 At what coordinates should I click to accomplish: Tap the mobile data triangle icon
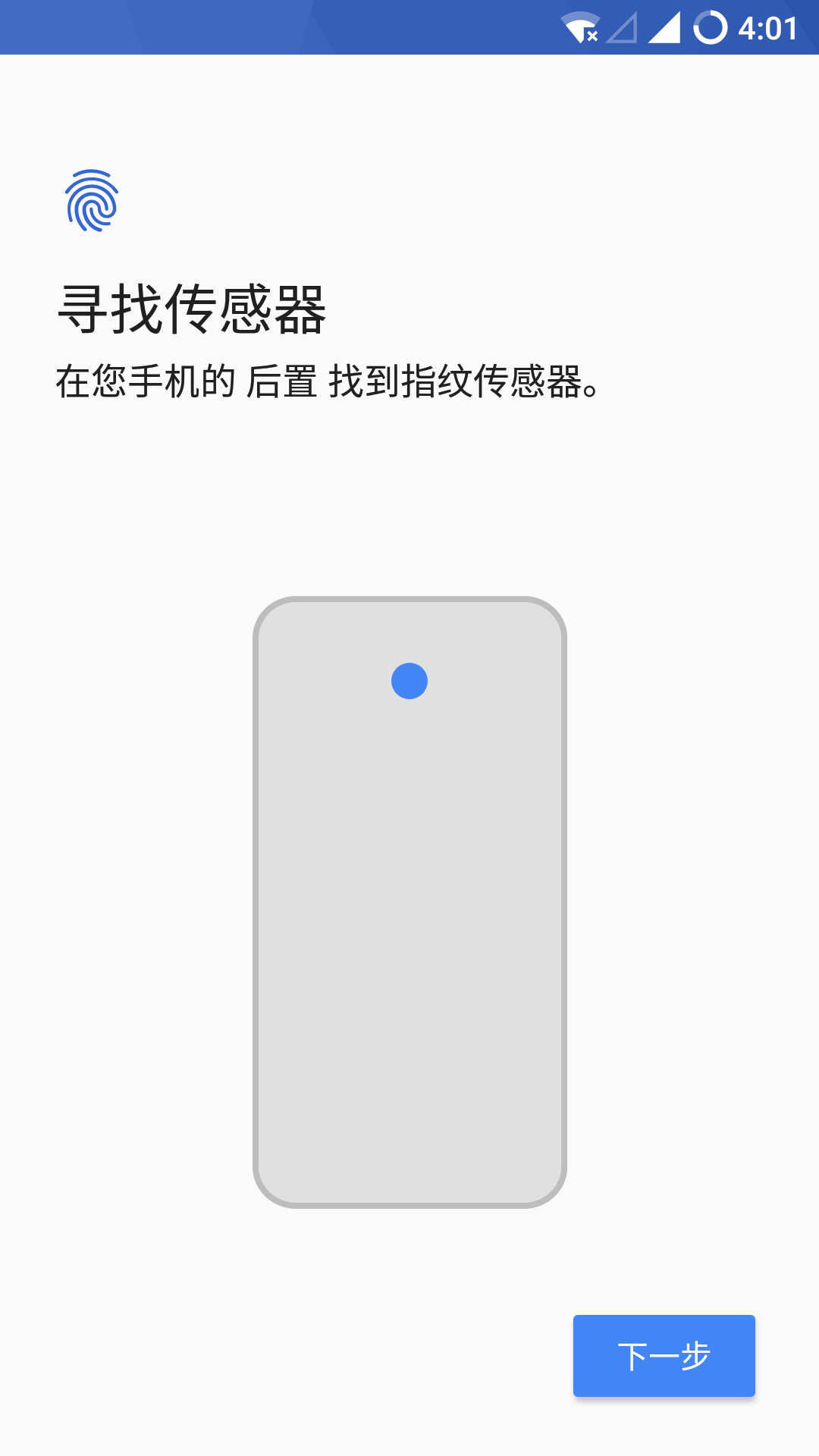[622, 27]
